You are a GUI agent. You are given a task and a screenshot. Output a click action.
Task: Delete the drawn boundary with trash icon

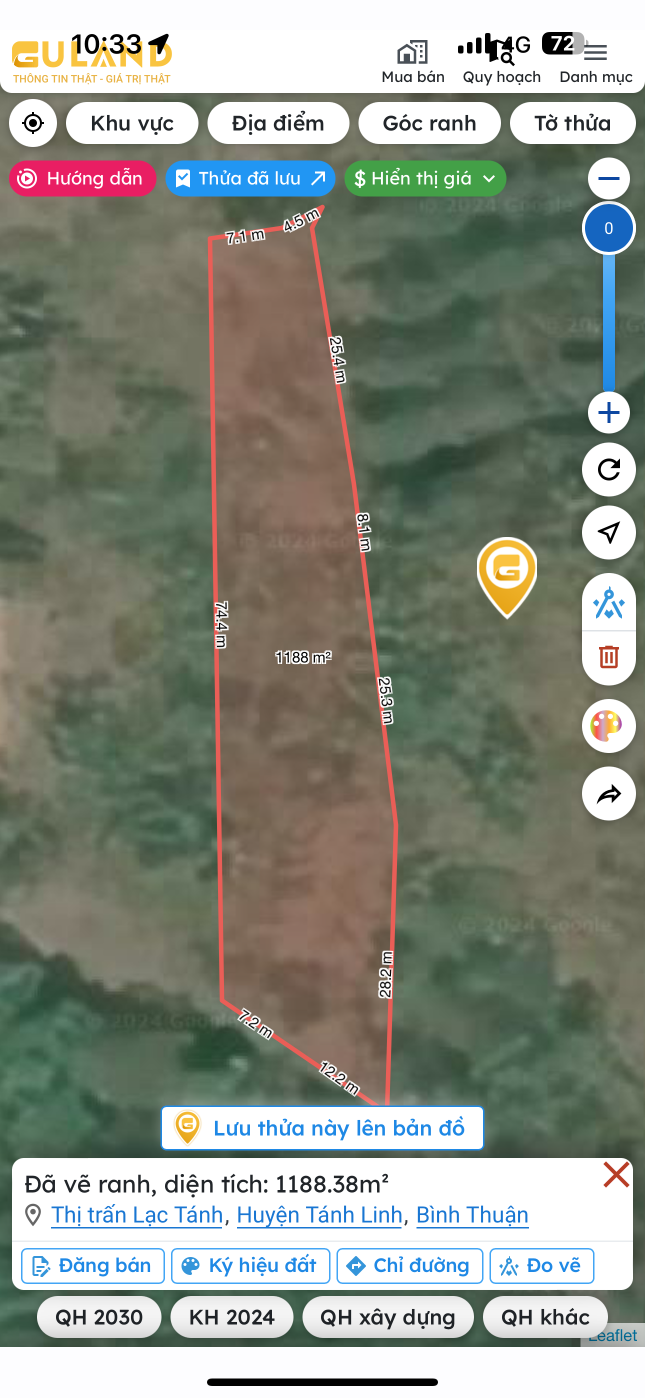click(608, 657)
